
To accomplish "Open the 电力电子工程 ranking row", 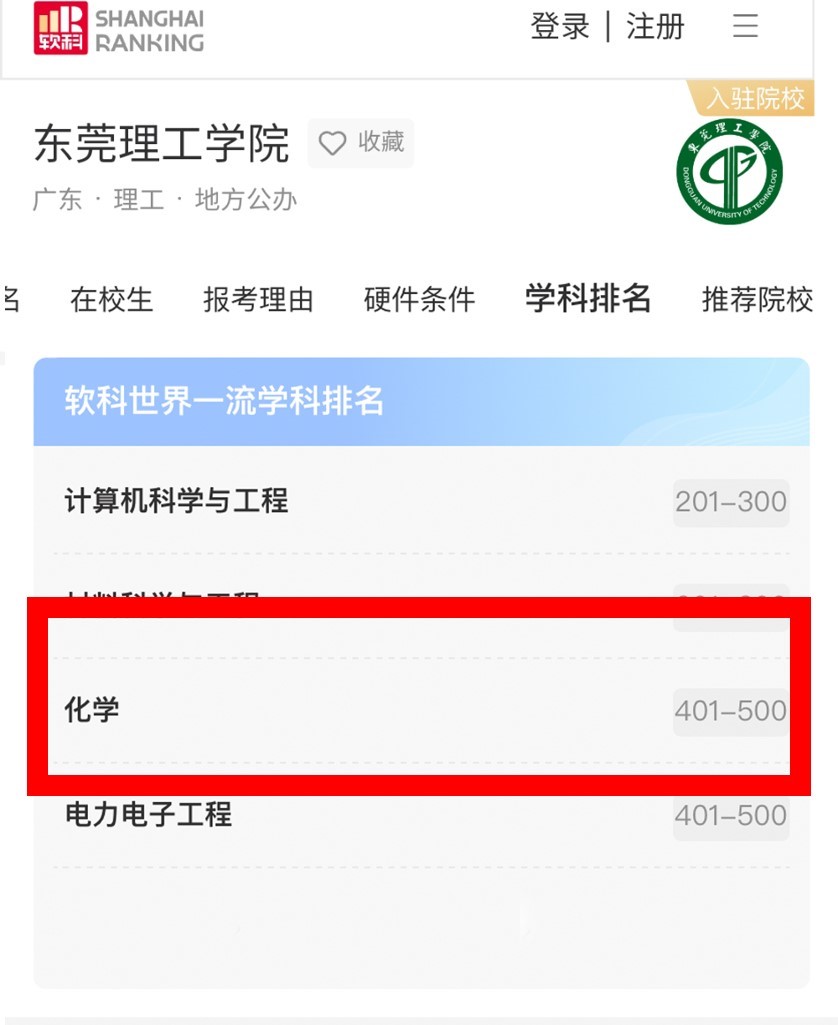I will click(420, 815).
